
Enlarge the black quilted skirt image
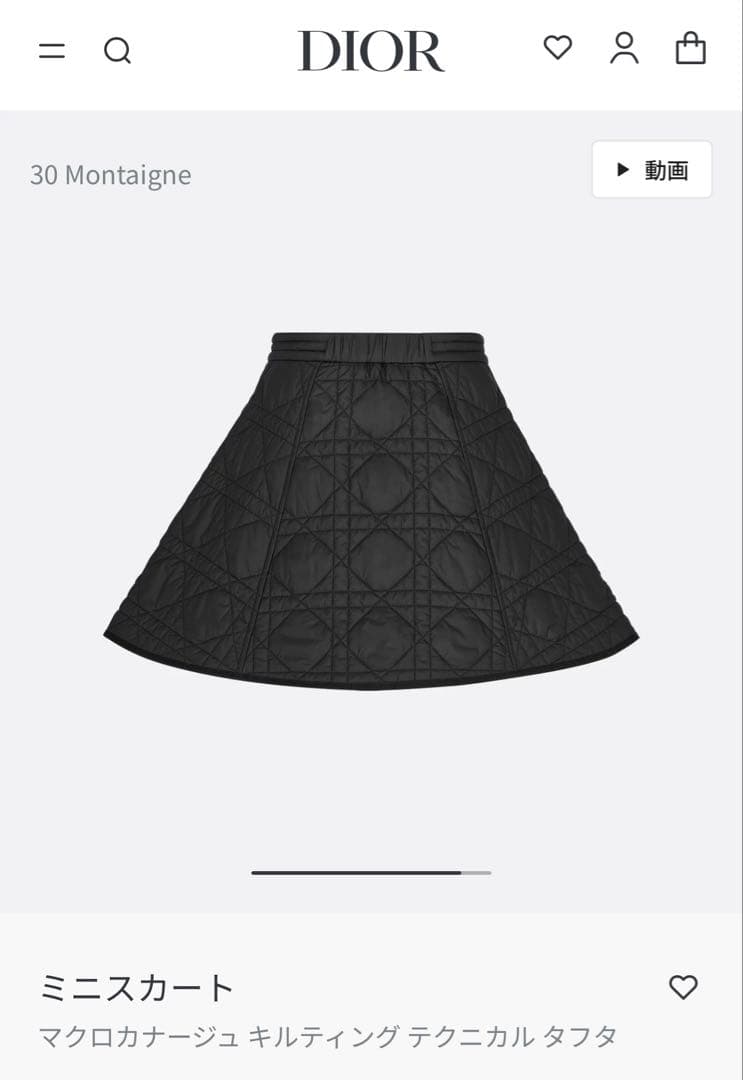(371, 510)
